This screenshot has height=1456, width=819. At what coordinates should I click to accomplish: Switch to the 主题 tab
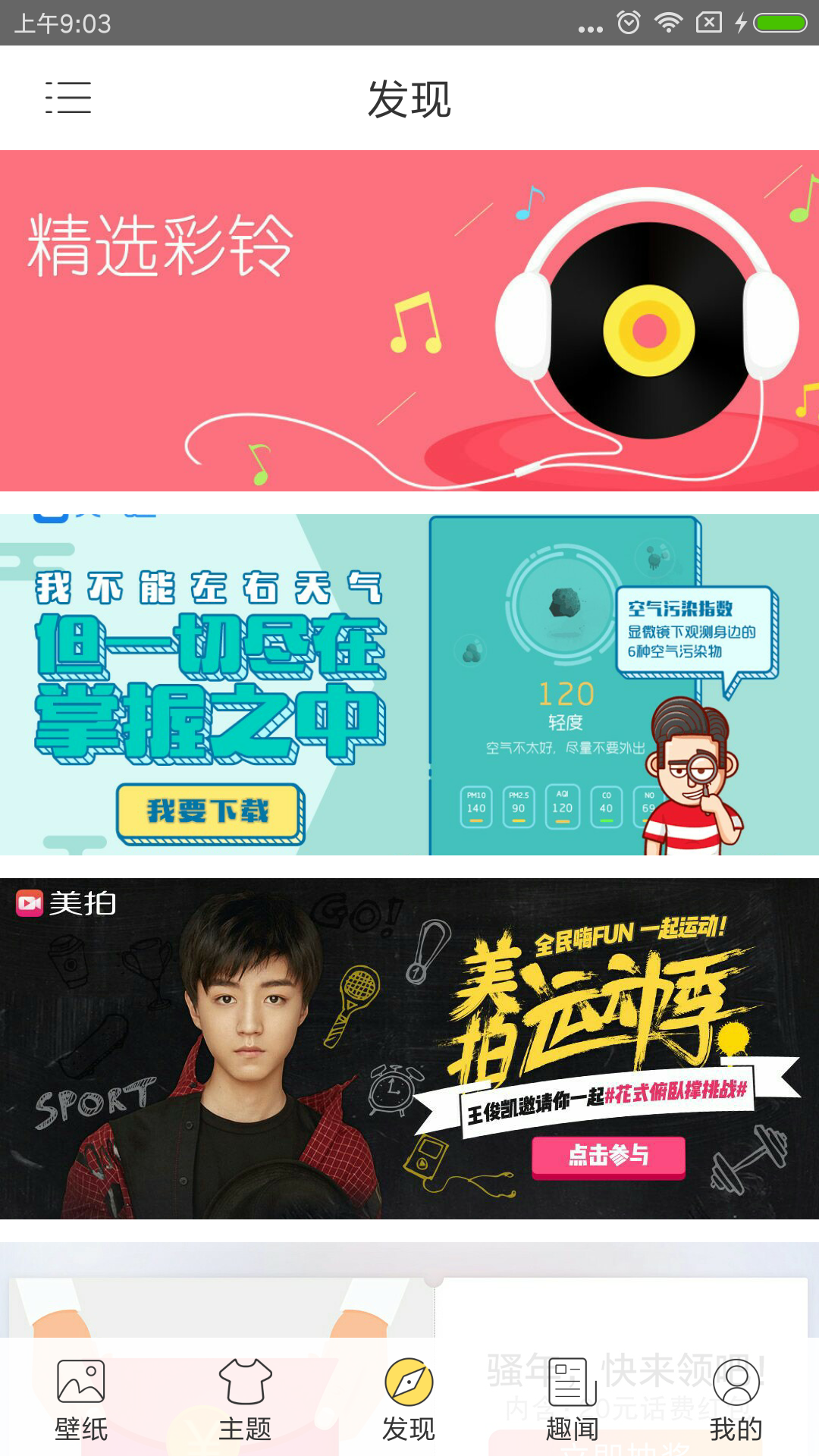tap(245, 1400)
